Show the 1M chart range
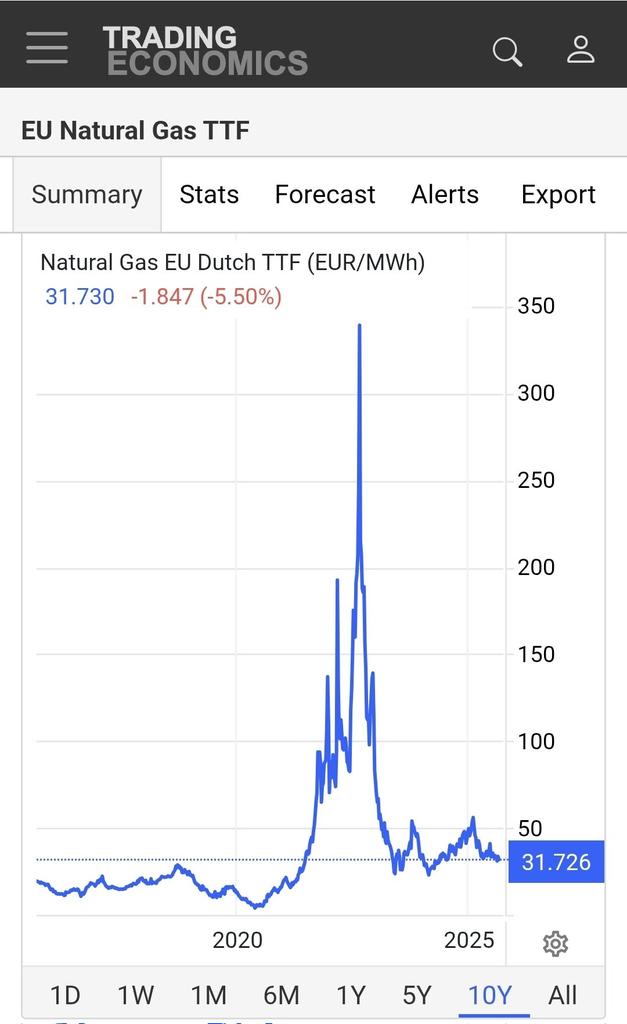 coord(208,996)
